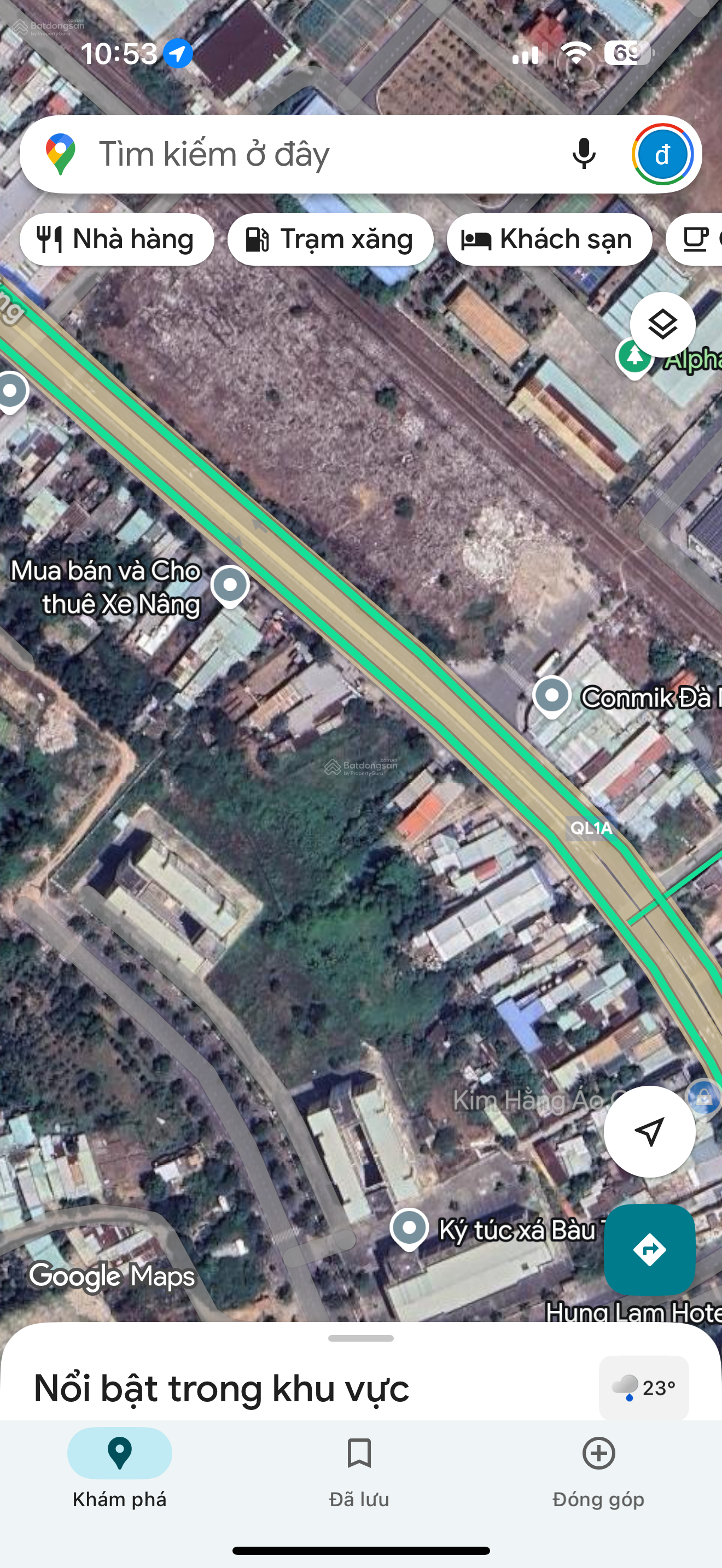Open the directions button

(x=649, y=1250)
